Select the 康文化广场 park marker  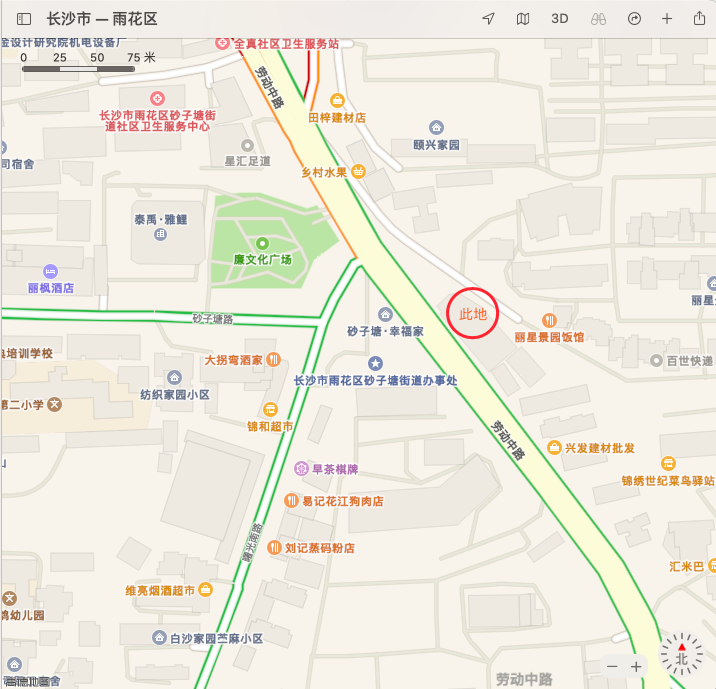coord(263,243)
